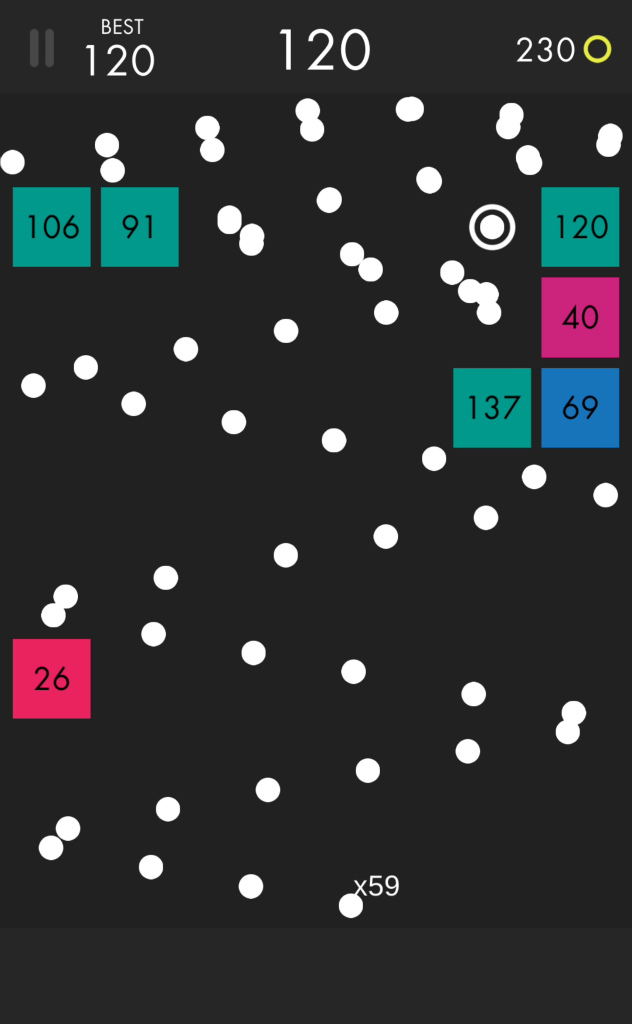632x1024 pixels.
Task: Pause the game
Action: coord(42,48)
